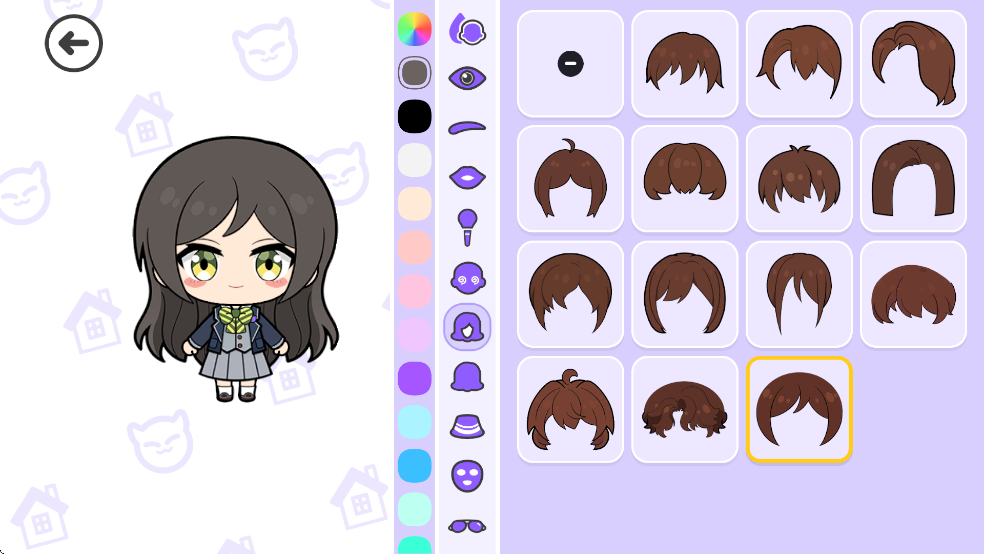Open the microphone accessory category
984x554 pixels.
467,227
